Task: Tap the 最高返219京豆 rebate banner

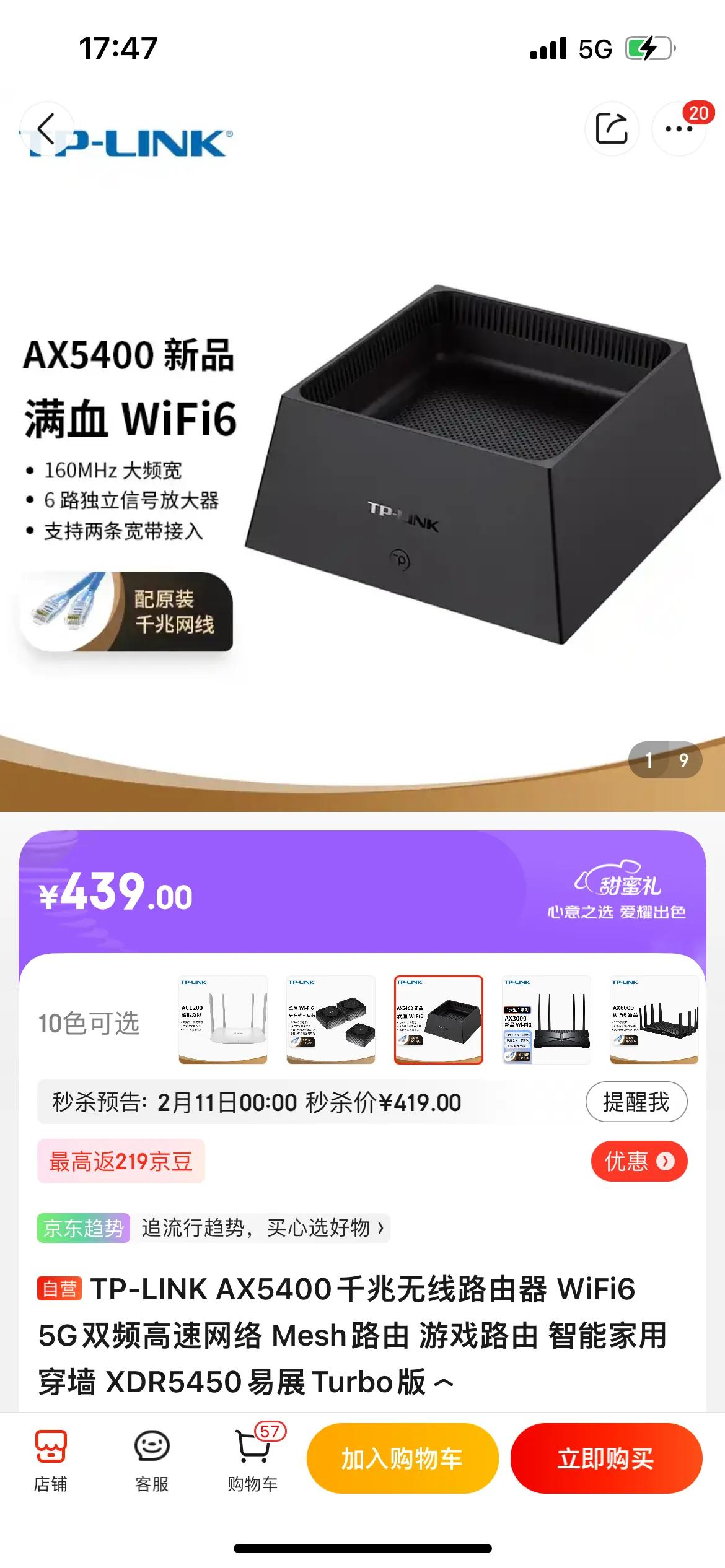Action: tap(120, 1162)
